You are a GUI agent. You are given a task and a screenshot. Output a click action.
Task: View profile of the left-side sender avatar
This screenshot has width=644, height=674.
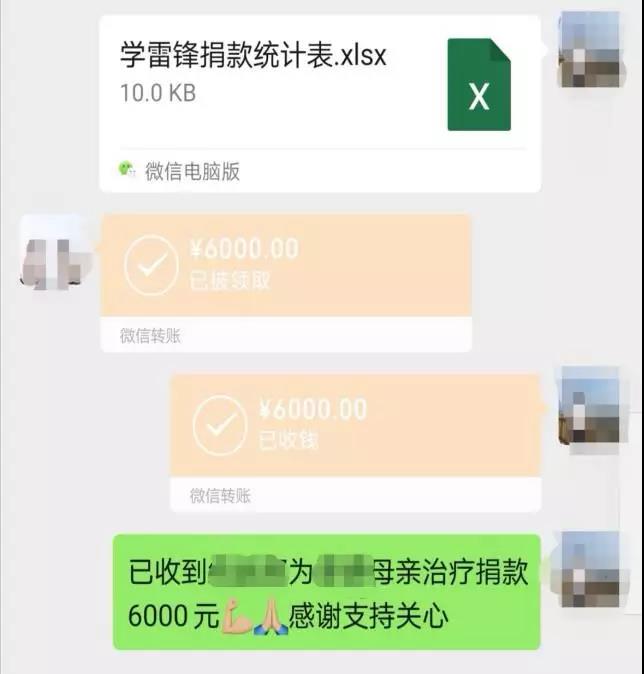(x=56, y=250)
